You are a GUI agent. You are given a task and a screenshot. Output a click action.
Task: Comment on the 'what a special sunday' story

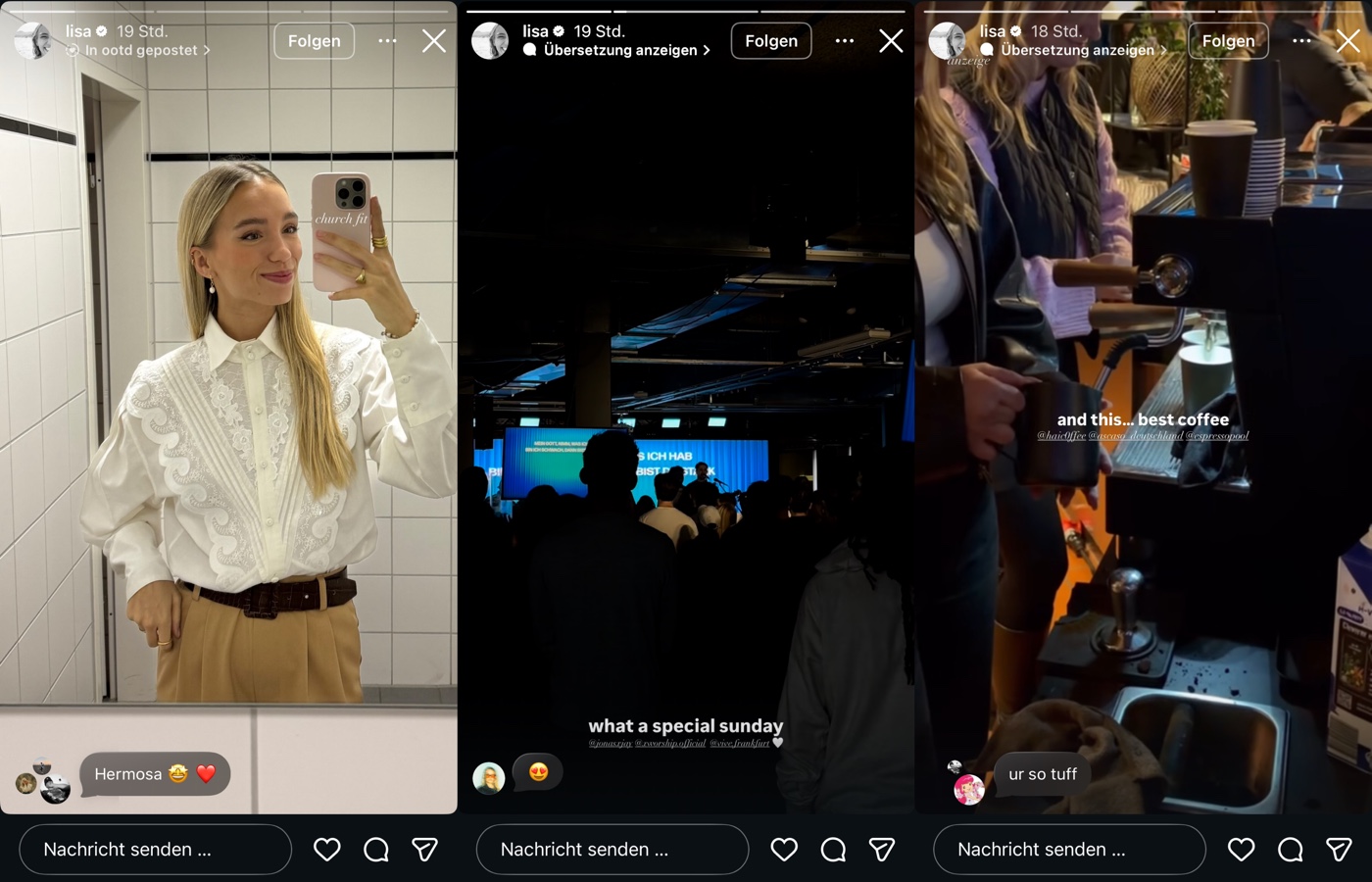[833, 850]
